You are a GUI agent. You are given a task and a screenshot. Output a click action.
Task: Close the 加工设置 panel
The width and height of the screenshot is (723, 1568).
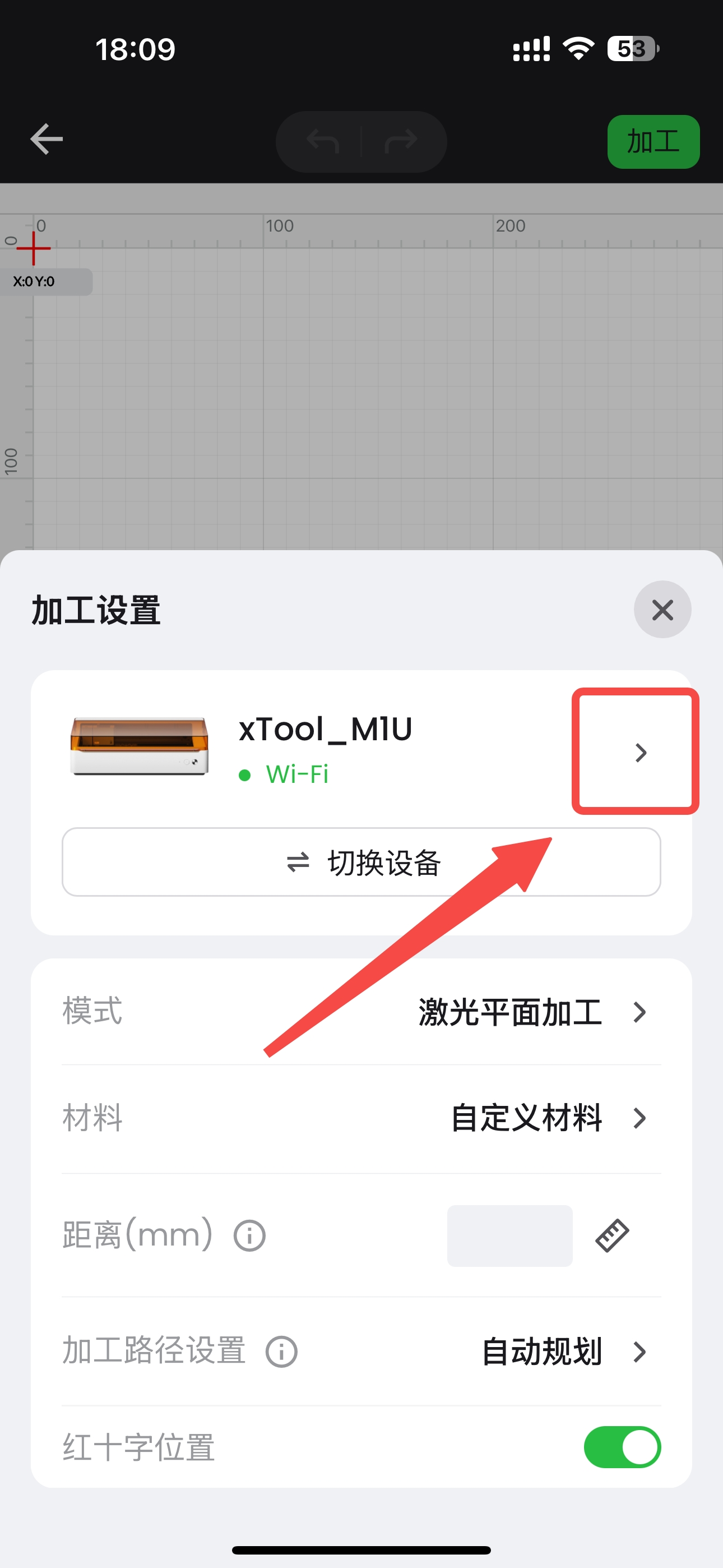click(x=661, y=609)
